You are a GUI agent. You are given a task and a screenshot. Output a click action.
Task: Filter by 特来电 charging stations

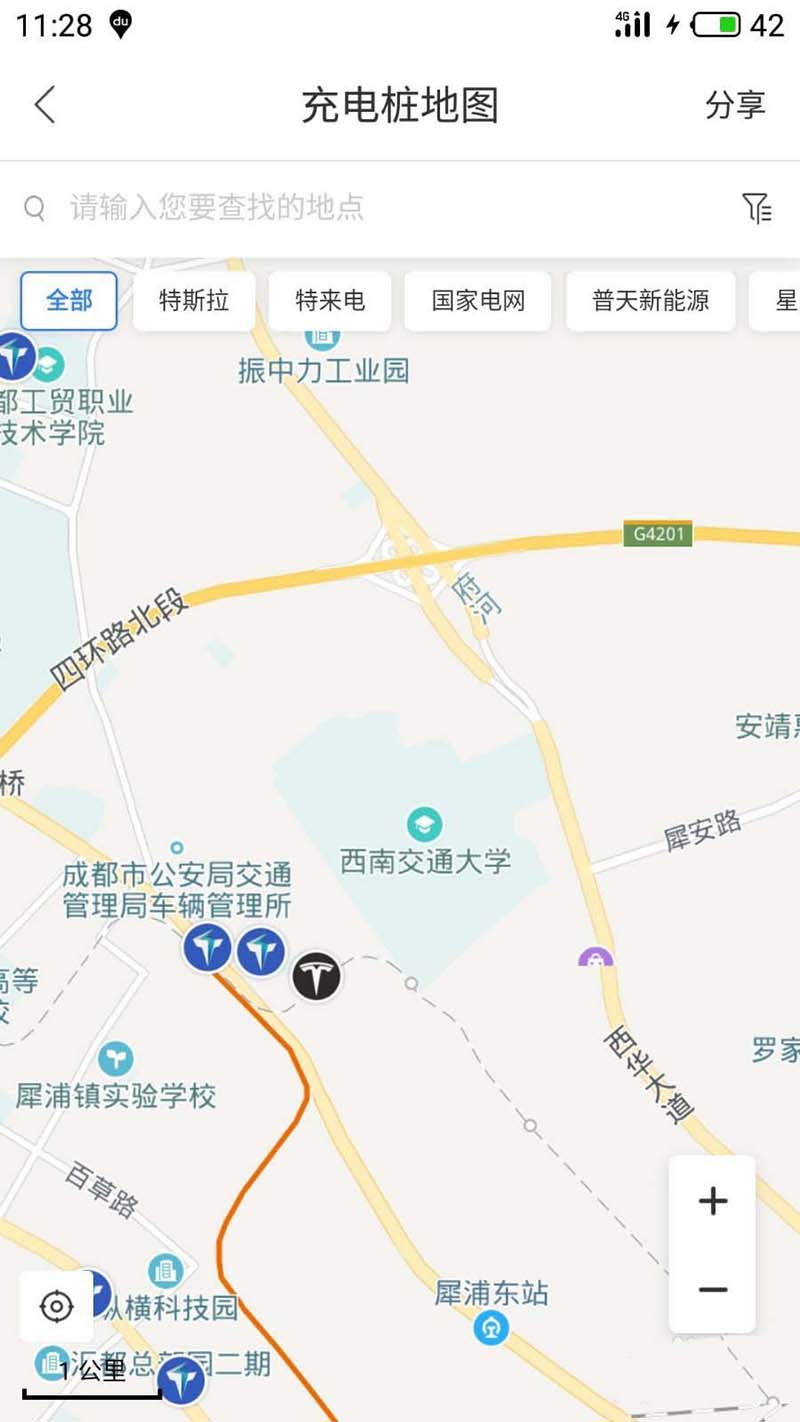point(330,300)
